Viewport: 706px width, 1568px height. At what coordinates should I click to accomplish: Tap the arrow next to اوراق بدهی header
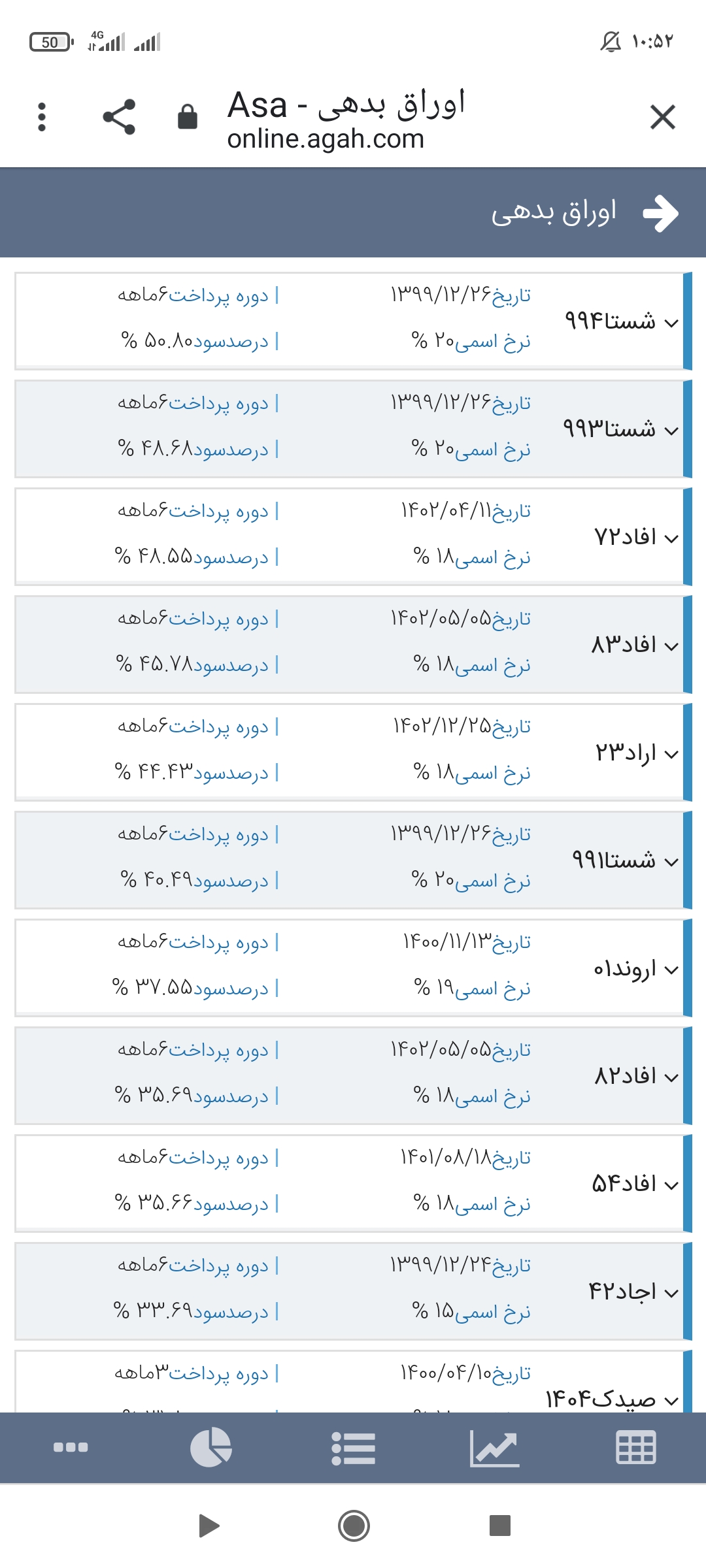pyautogui.click(x=661, y=214)
